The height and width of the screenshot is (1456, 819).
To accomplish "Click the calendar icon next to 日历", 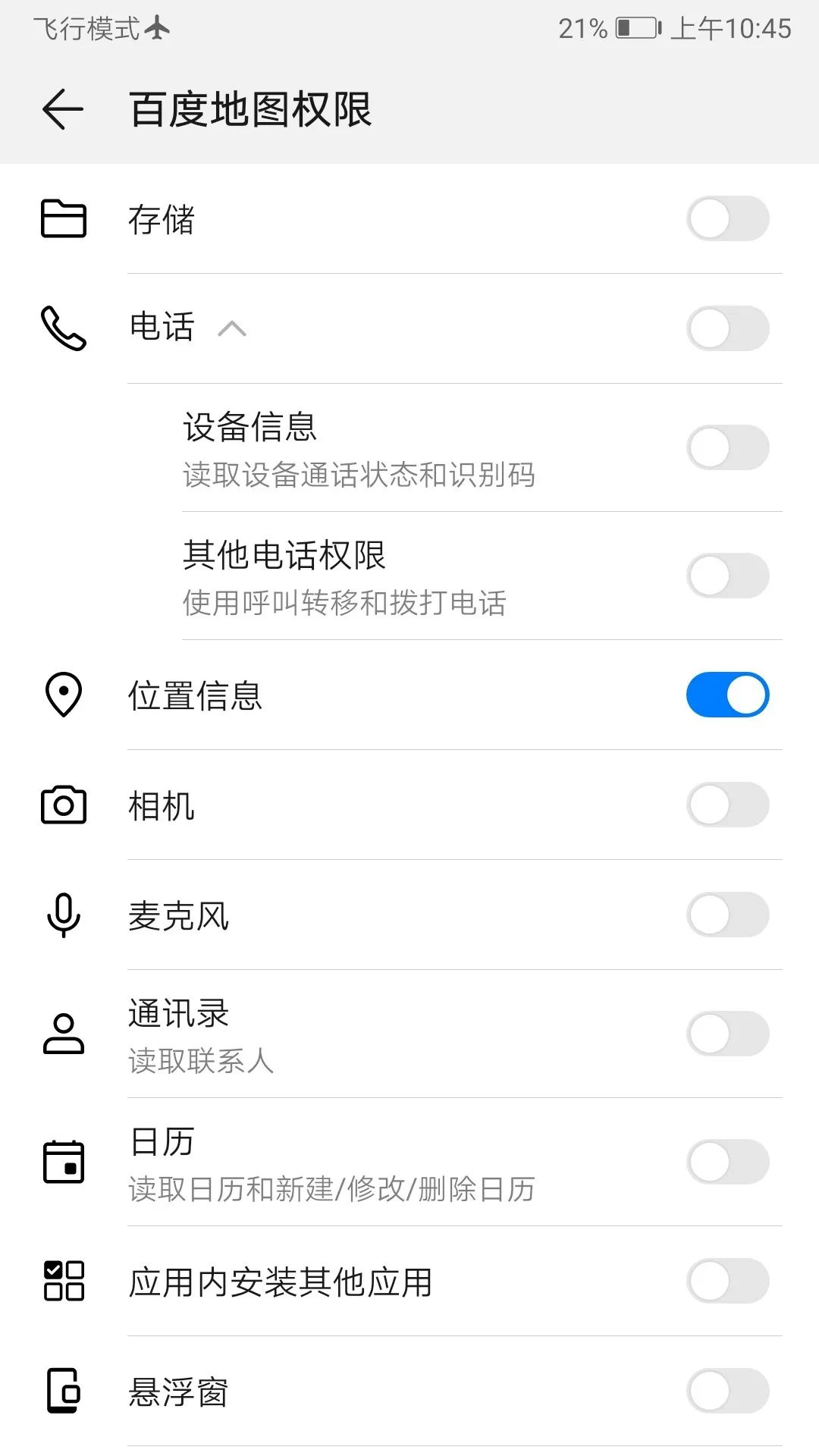I will coord(64,1162).
